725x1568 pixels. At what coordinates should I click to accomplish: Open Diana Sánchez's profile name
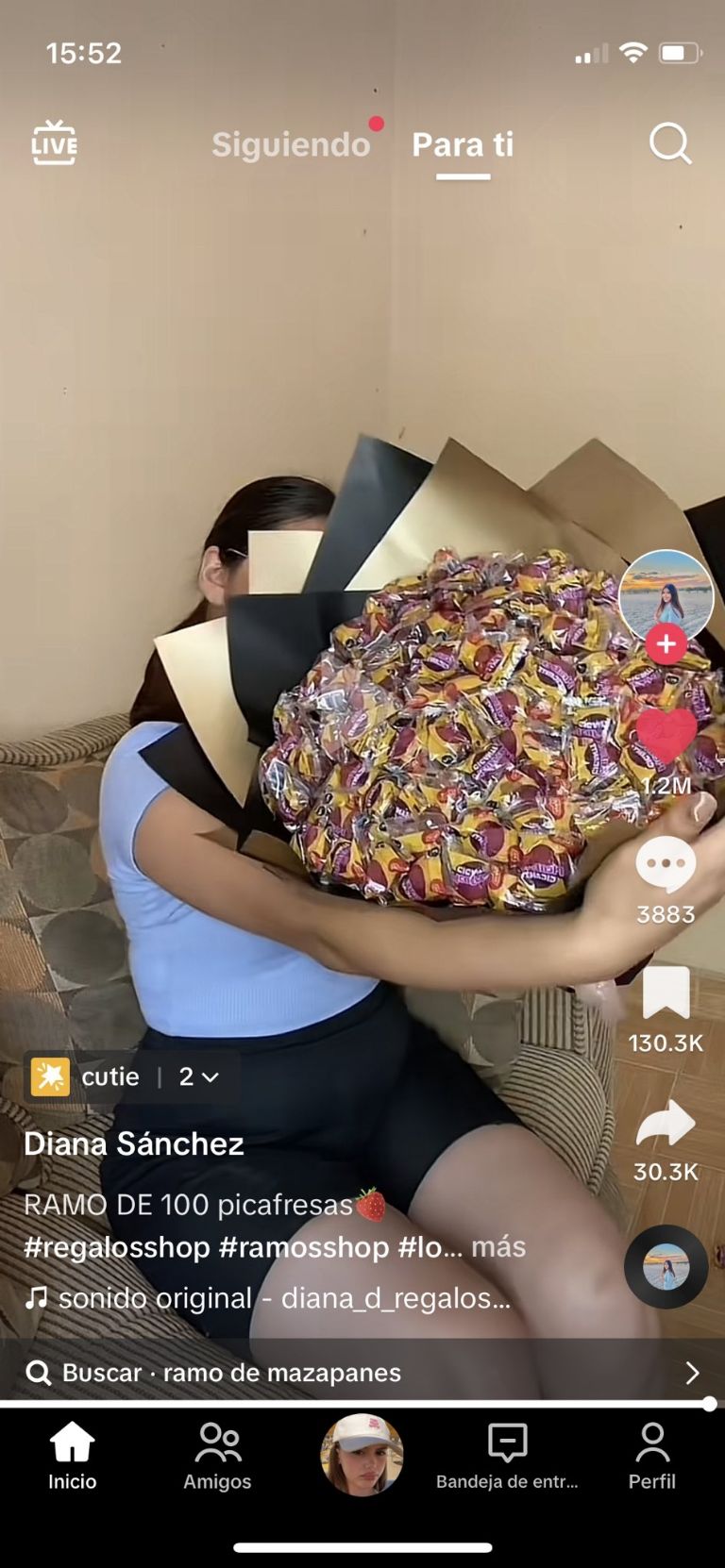tap(135, 1143)
